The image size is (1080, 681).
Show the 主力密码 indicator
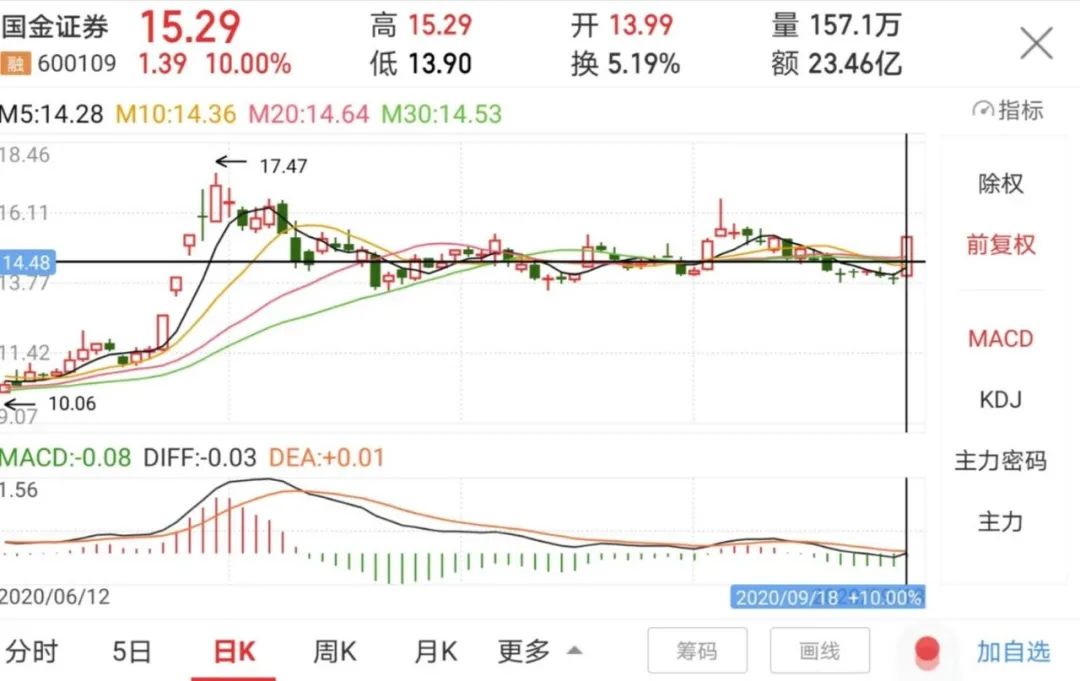coord(1000,461)
